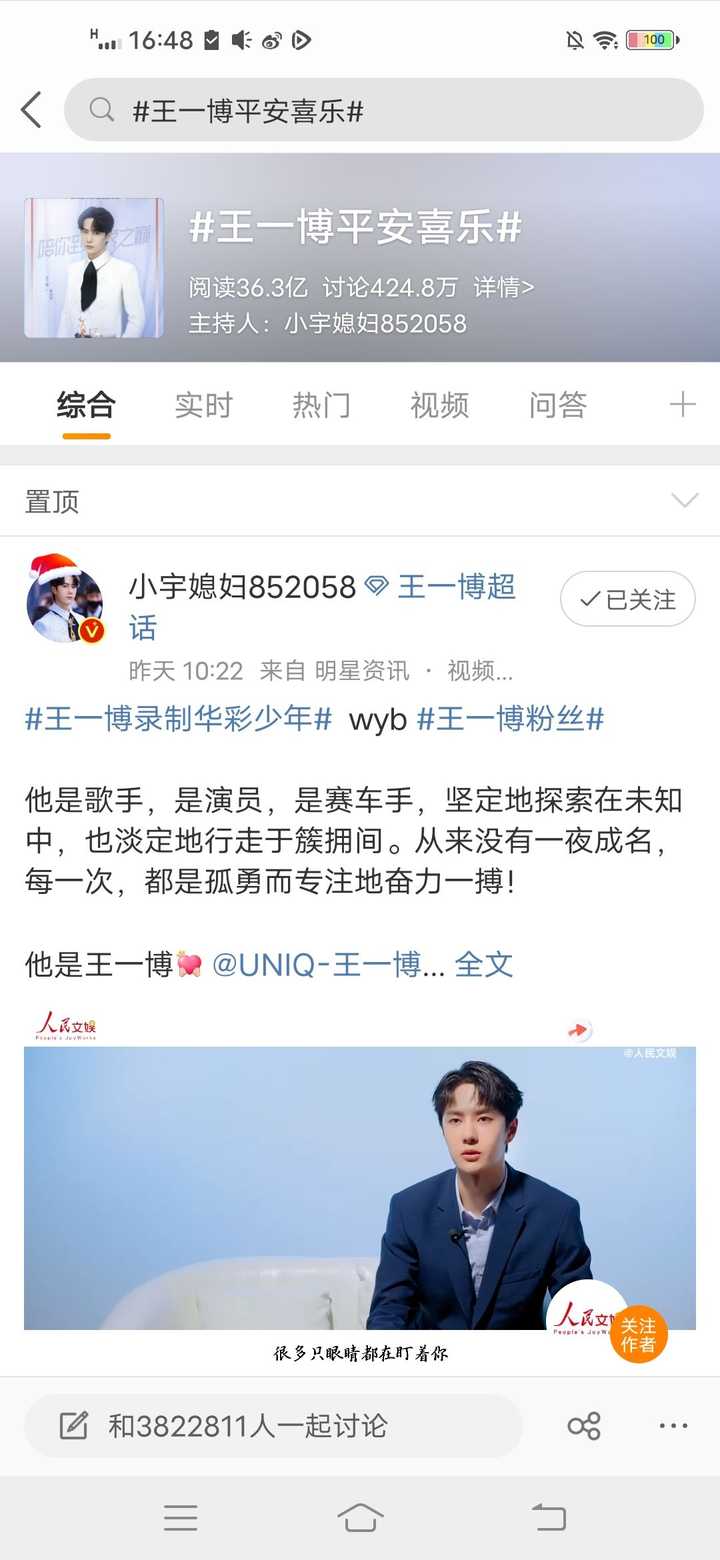The image size is (720, 1560).
Task: Switch to the 热门 tab
Action: coord(321,405)
